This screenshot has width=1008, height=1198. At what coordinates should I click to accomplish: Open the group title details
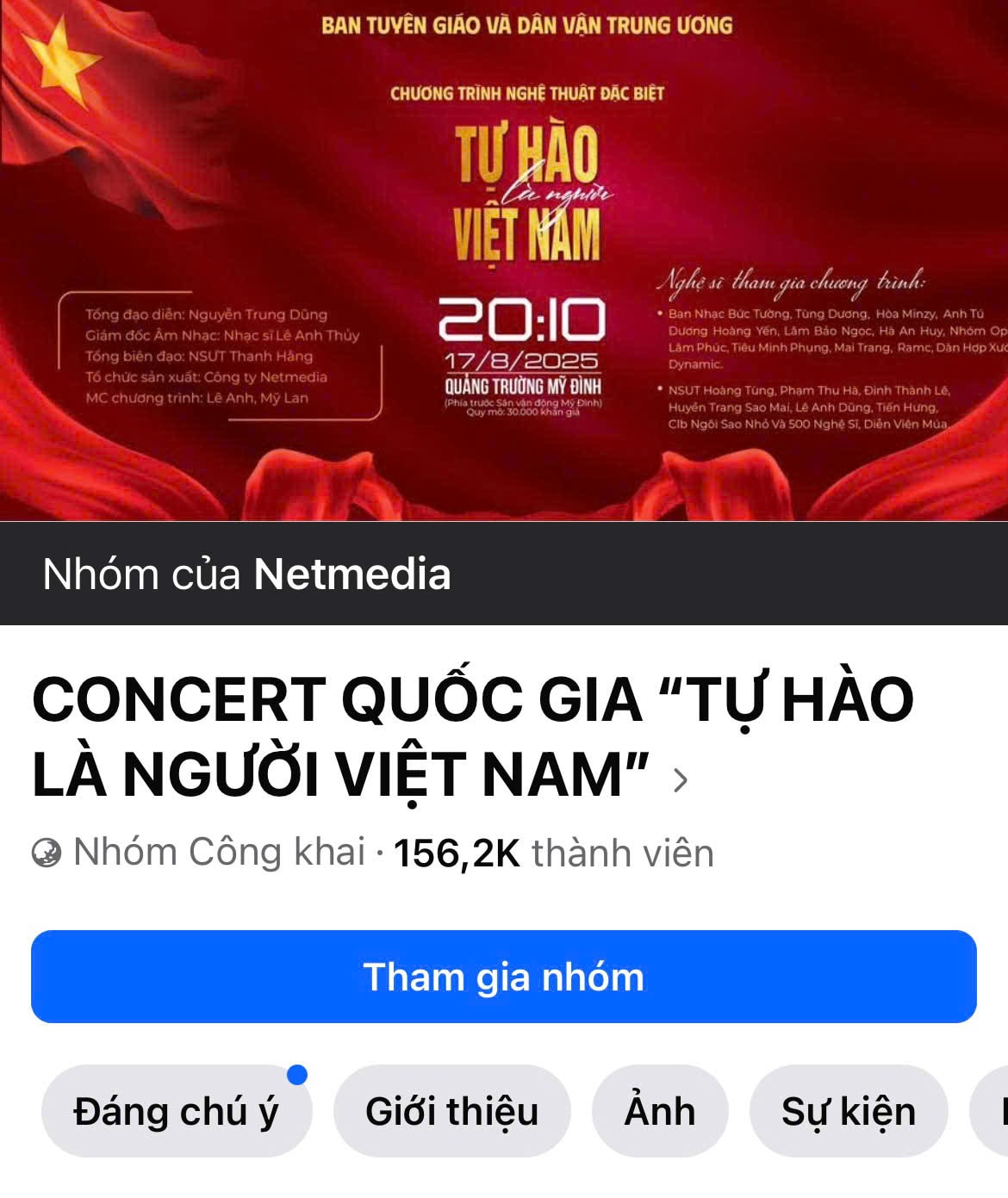click(472, 736)
